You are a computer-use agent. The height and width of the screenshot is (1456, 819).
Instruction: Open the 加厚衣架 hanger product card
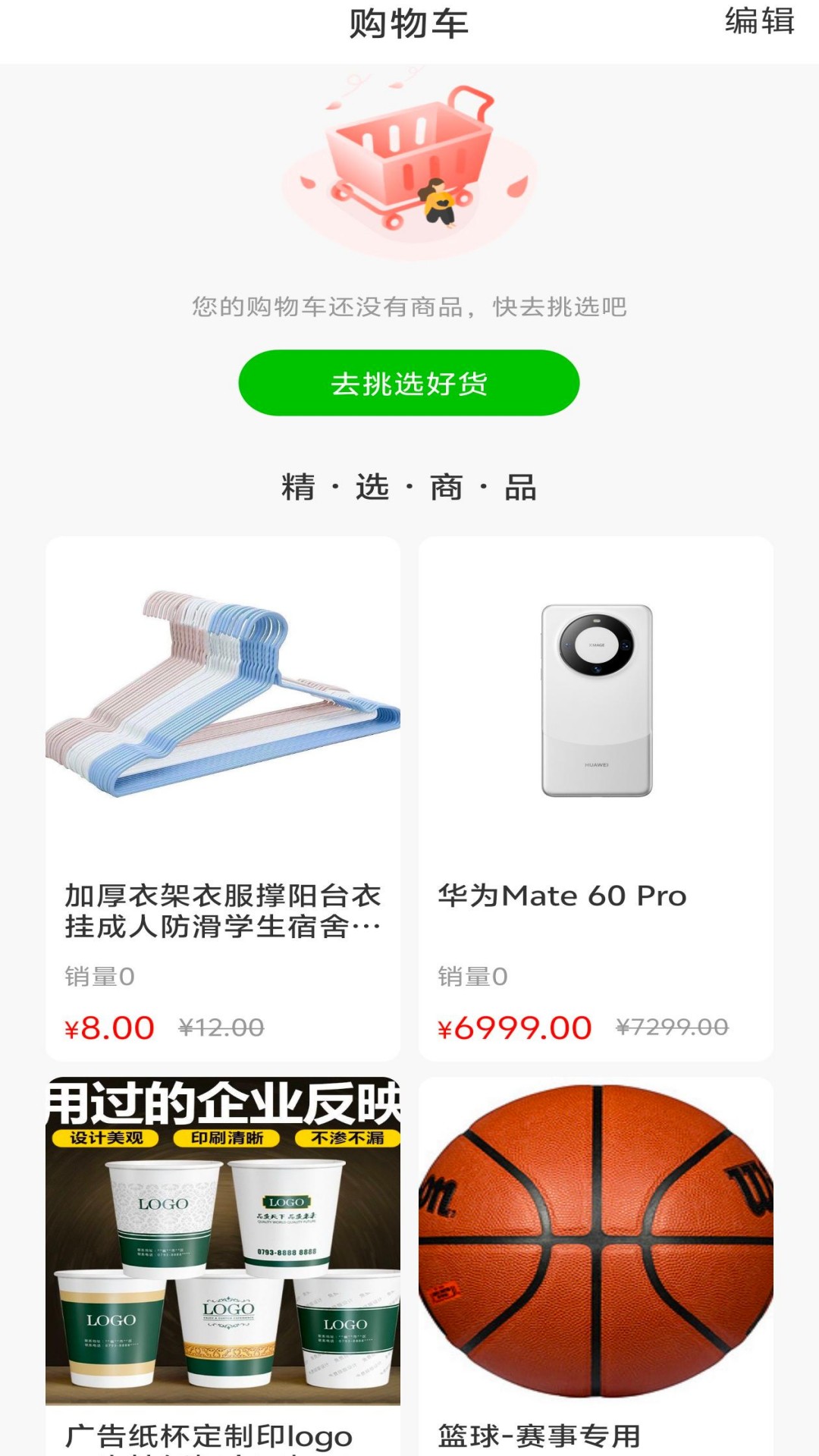(x=223, y=796)
